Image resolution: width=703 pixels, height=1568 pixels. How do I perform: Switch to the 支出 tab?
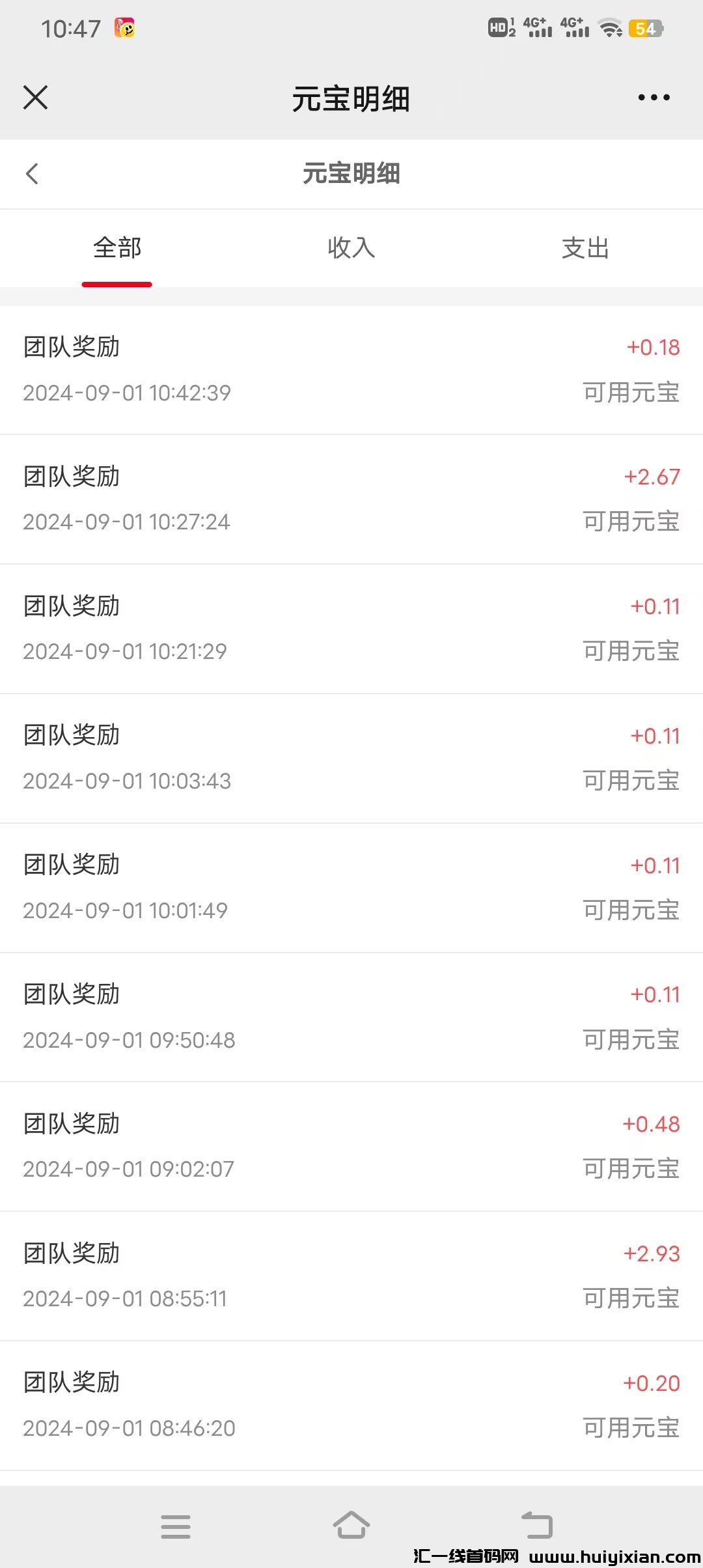585,248
